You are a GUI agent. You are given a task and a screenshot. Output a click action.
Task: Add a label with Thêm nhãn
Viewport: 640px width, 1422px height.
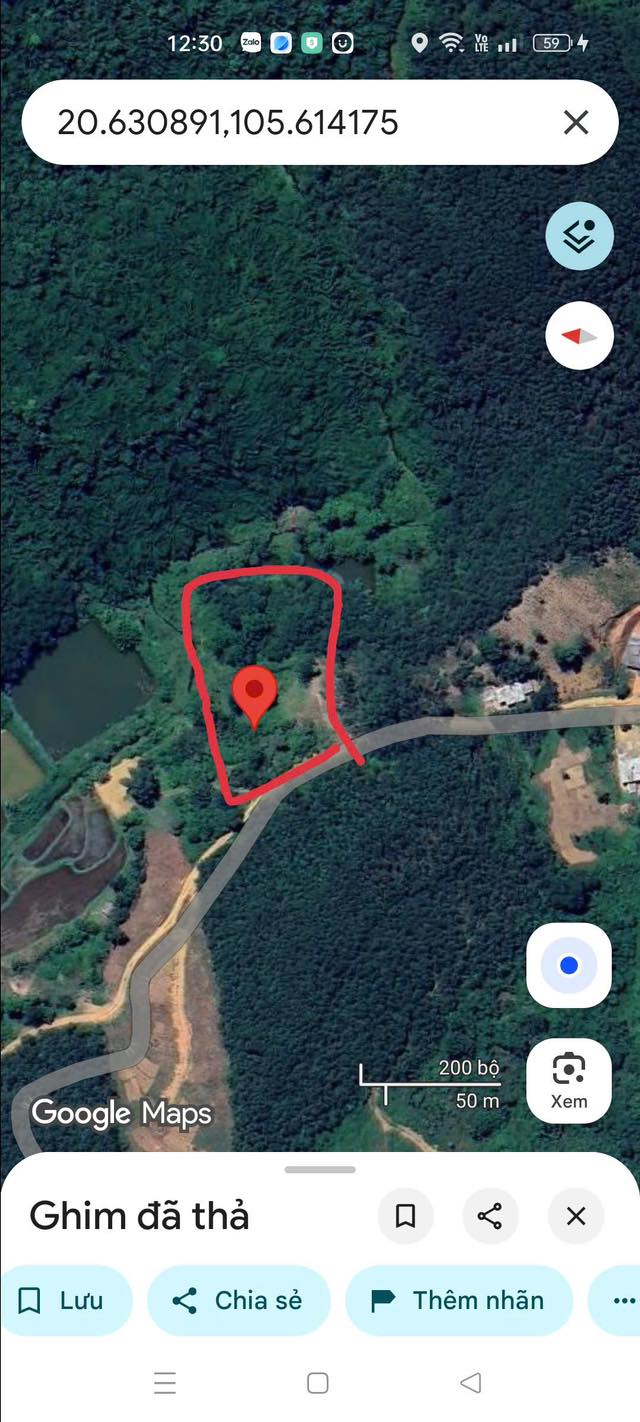[458, 1300]
